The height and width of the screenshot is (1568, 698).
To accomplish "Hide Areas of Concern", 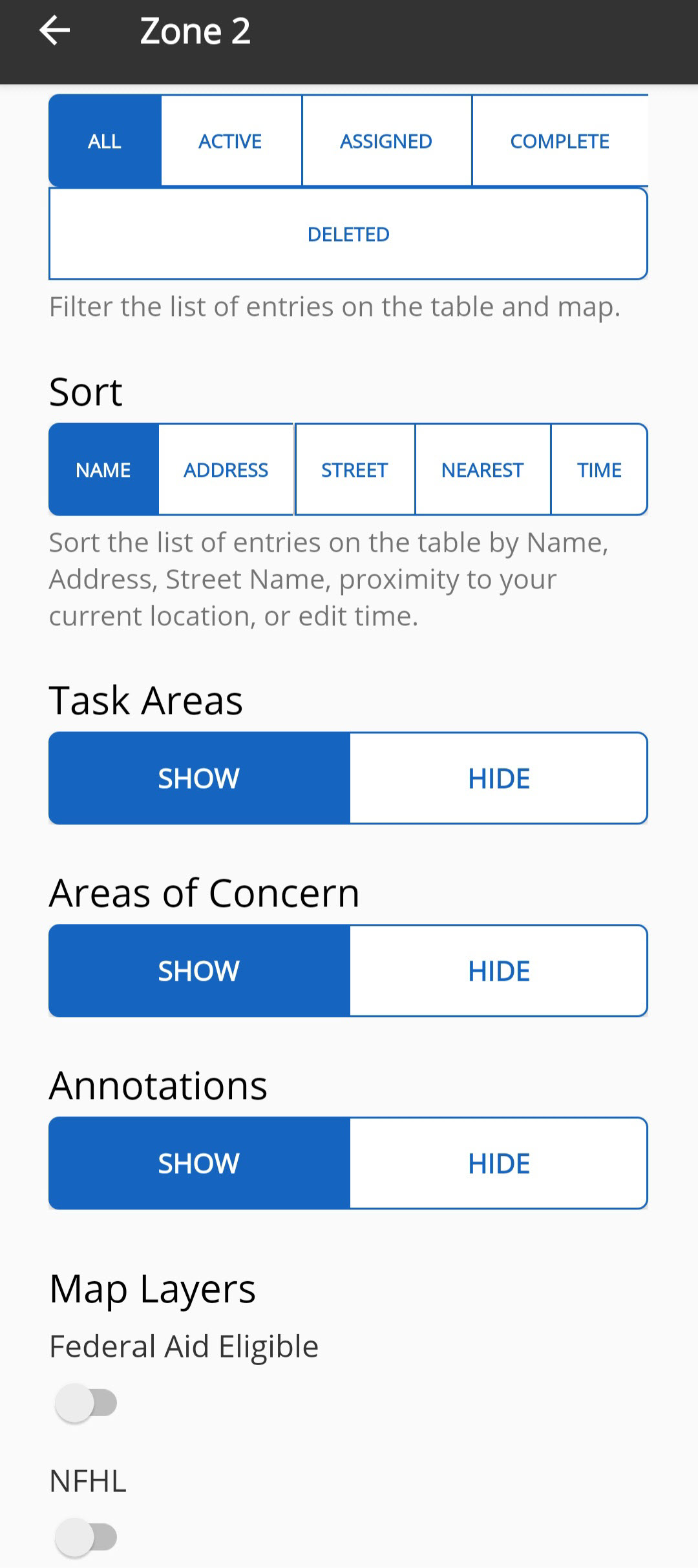I will click(x=498, y=970).
